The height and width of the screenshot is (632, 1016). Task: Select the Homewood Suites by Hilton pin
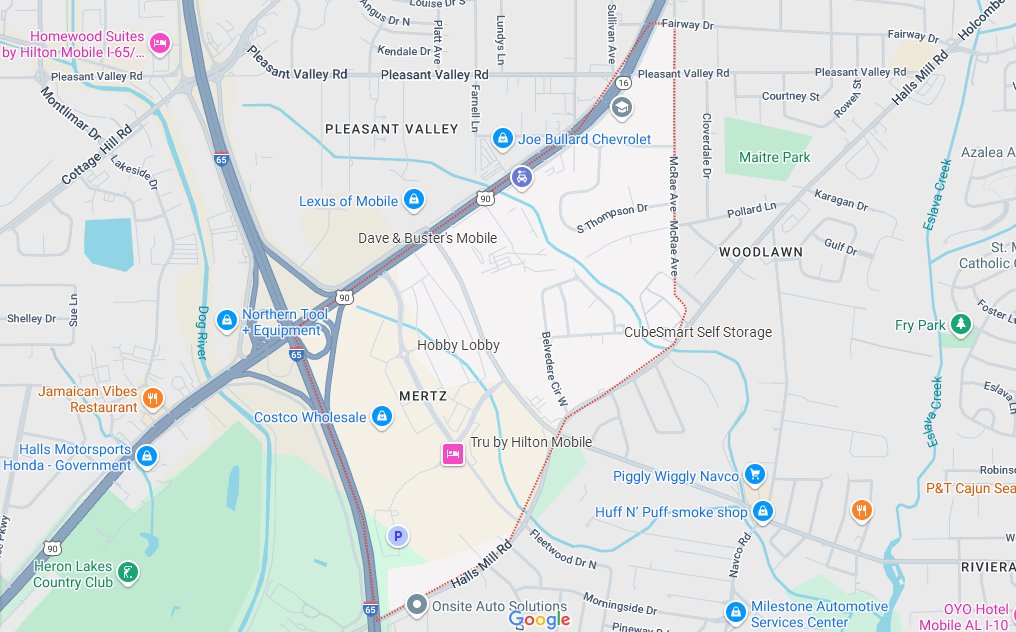click(160, 42)
